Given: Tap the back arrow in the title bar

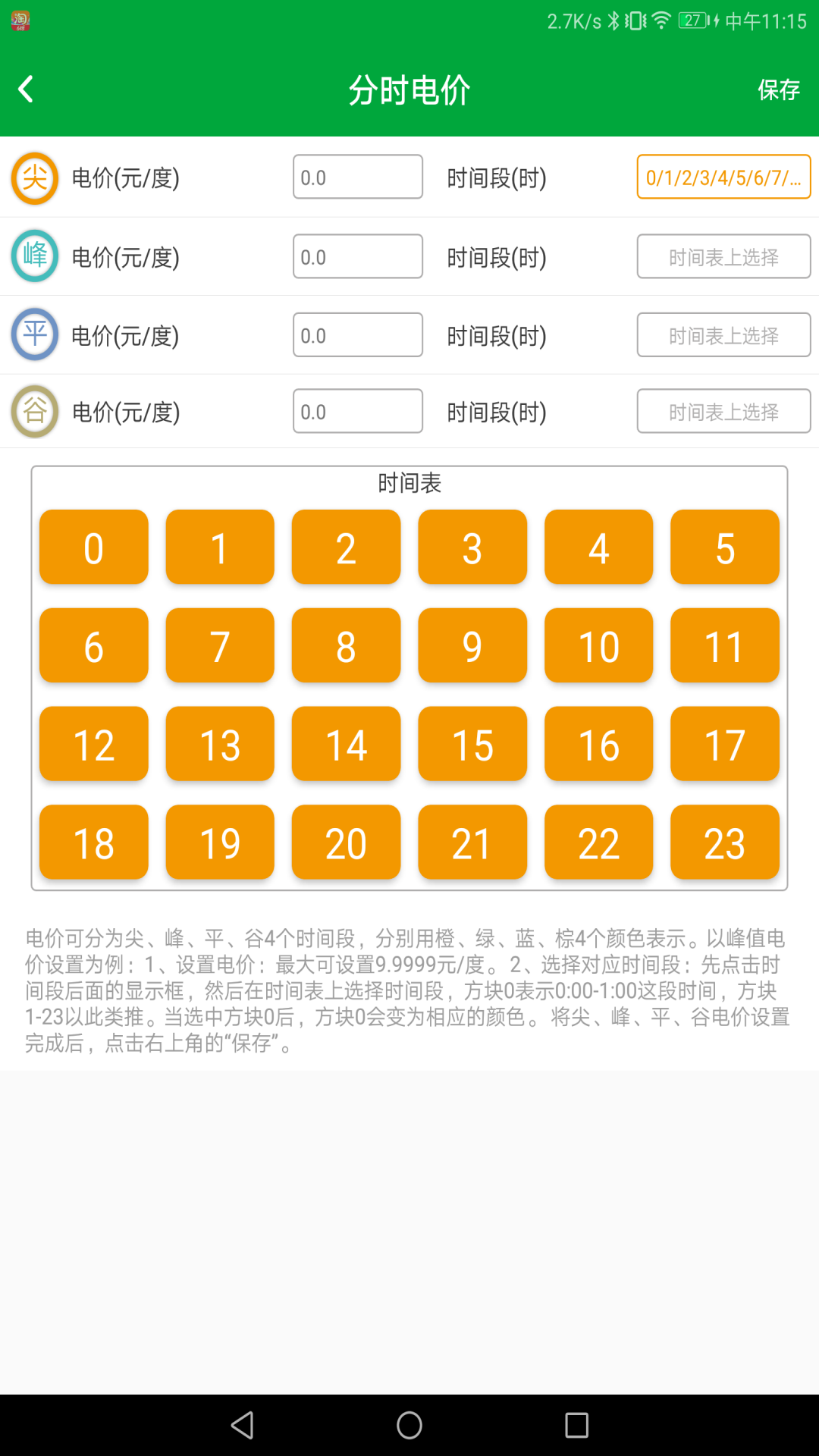Looking at the screenshot, I should pos(25,89).
